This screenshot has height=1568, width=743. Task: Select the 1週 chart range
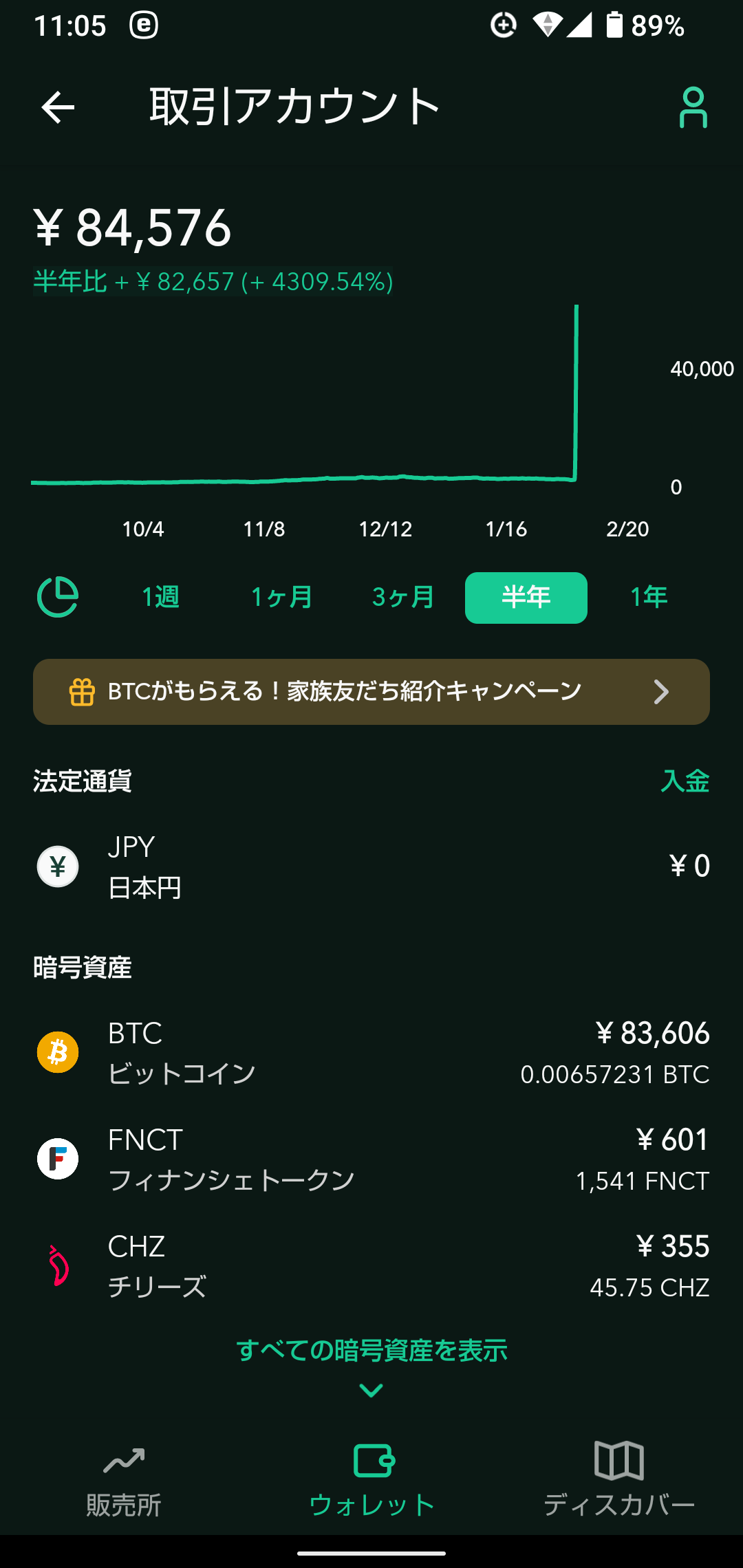click(x=160, y=597)
